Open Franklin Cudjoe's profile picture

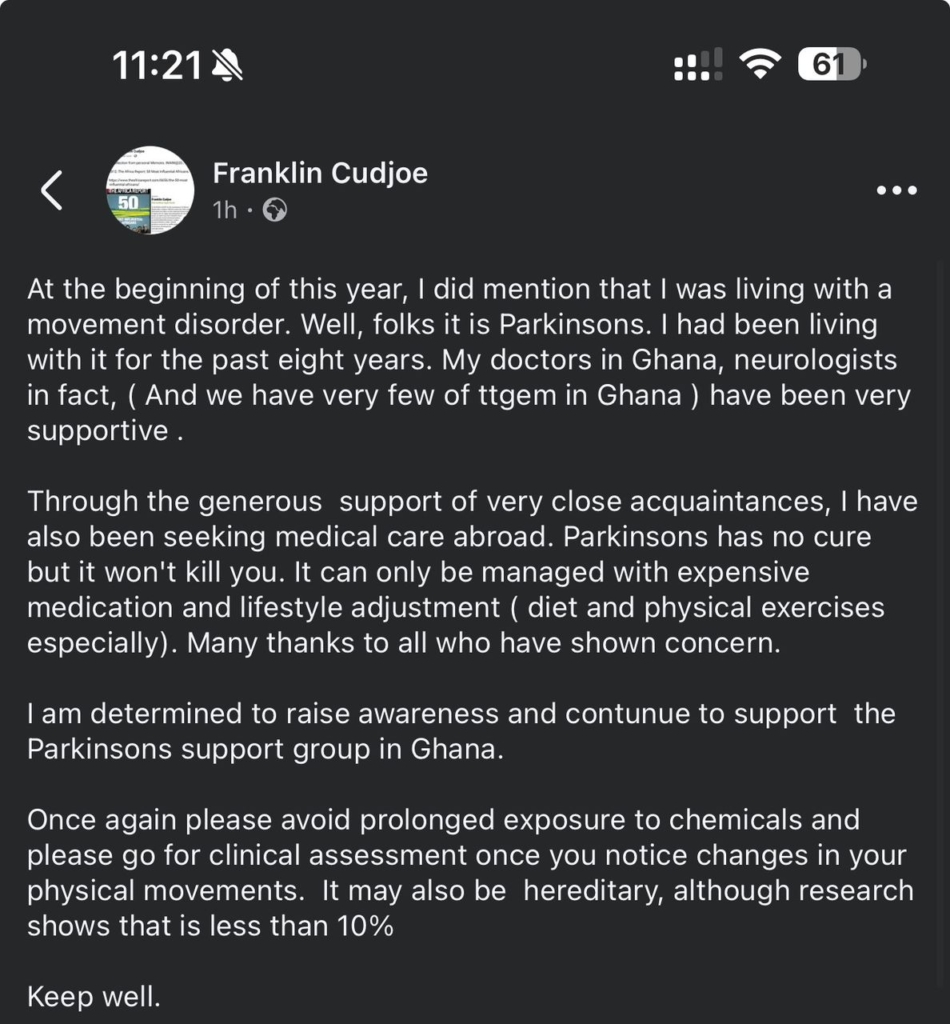tap(152, 189)
